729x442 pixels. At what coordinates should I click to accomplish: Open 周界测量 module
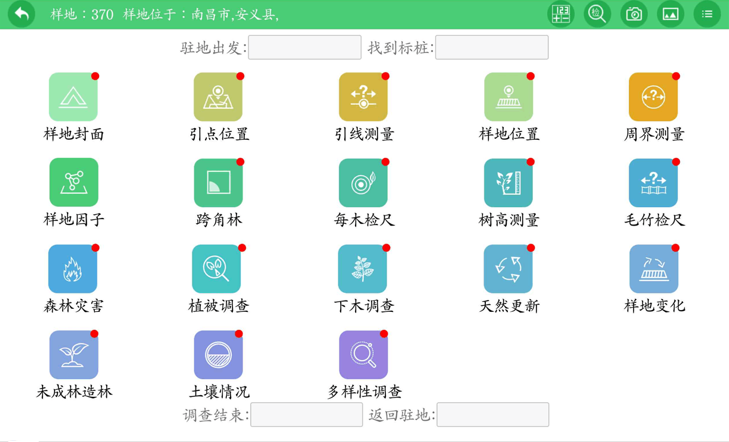point(653,98)
